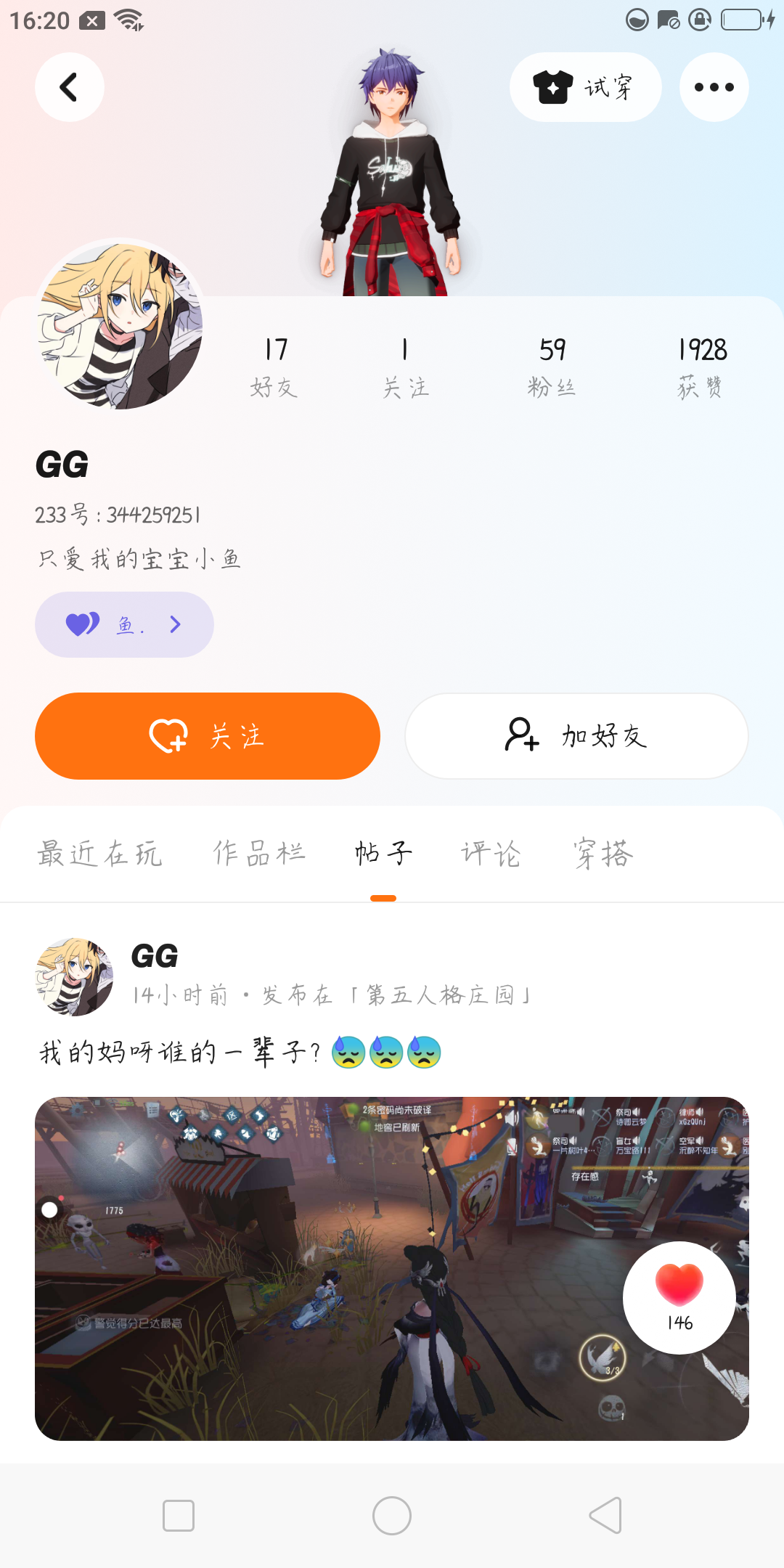
Task: Switch to the 作品栏 tab
Action: tap(259, 854)
